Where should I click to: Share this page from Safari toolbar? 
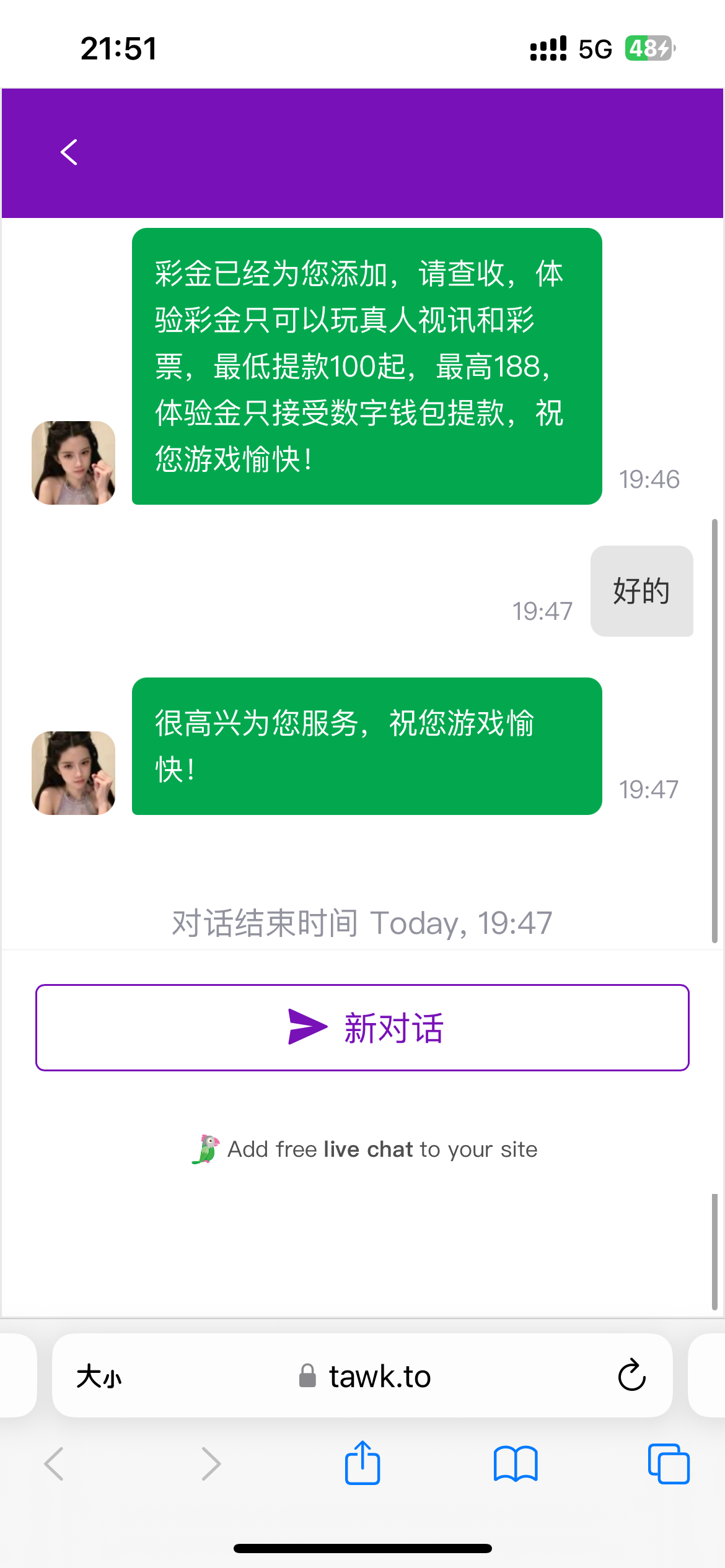click(x=362, y=1463)
